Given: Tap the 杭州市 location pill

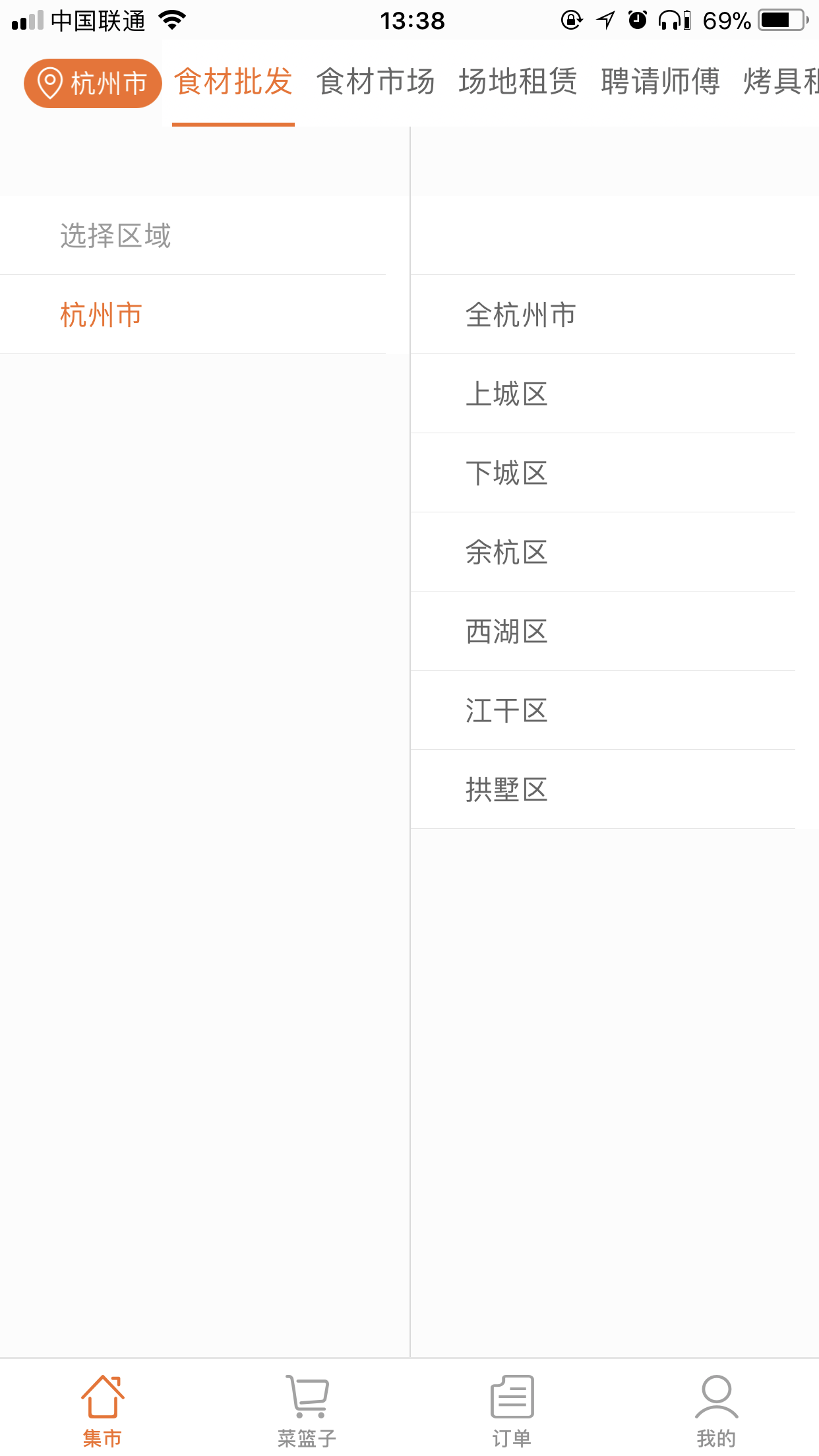Looking at the screenshot, I should point(93,83).
